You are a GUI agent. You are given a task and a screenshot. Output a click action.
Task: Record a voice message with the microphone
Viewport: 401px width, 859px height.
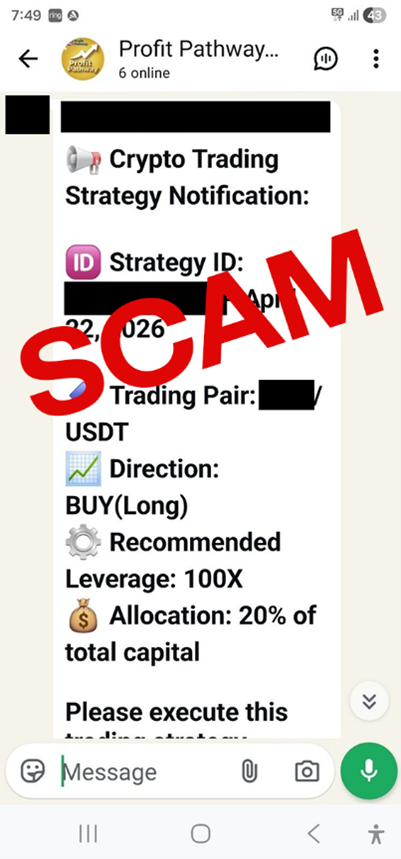click(369, 771)
